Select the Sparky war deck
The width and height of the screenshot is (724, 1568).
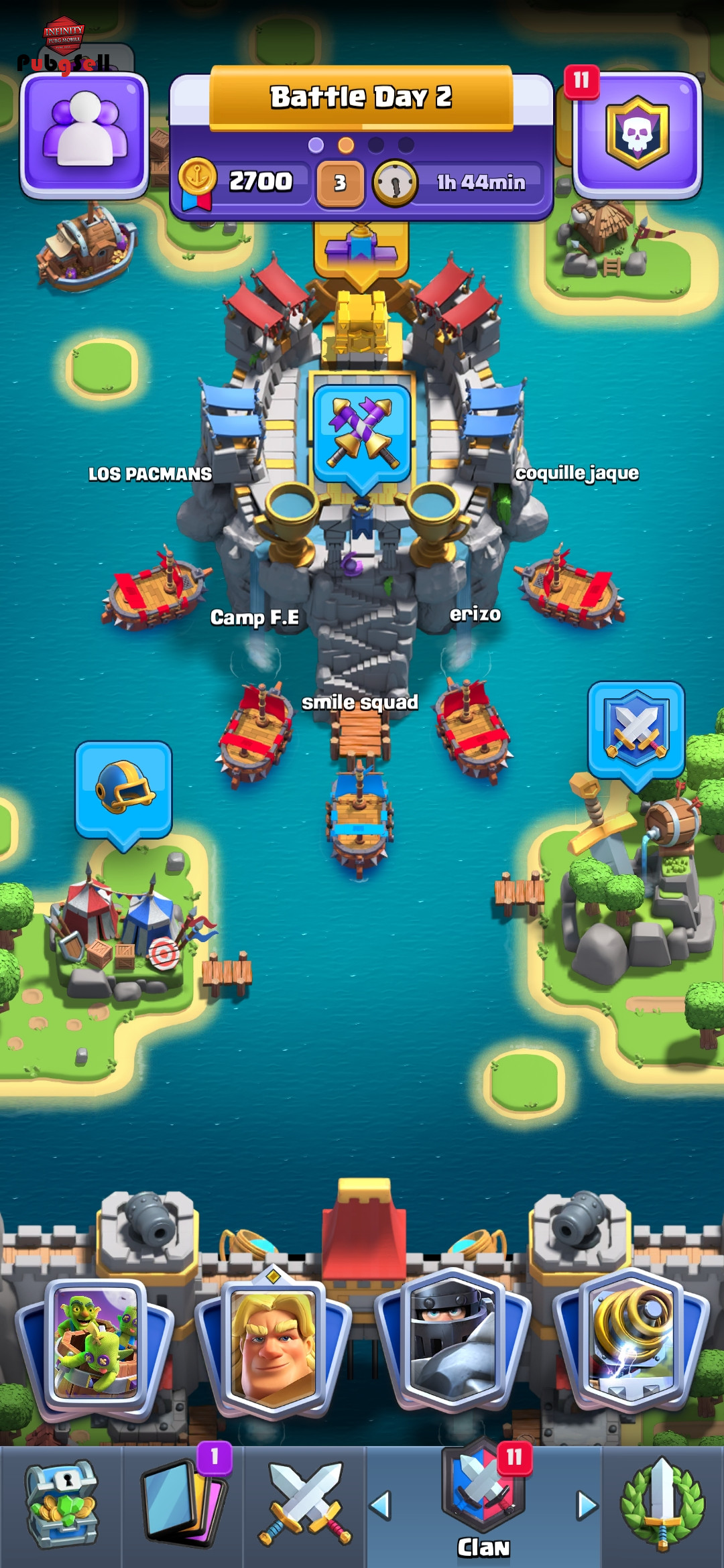(x=631, y=1344)
